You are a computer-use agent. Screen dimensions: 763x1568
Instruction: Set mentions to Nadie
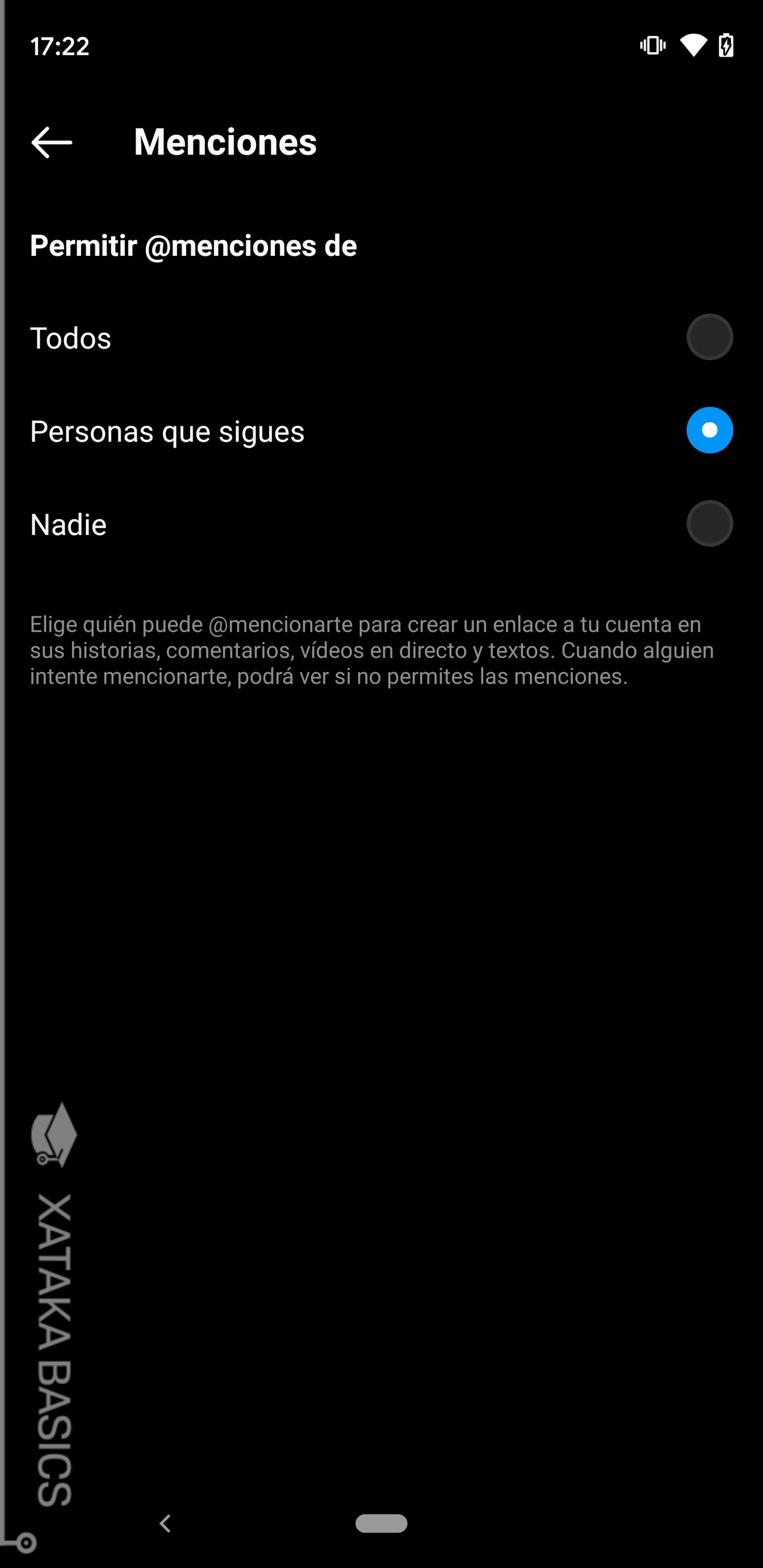(381, 524)
